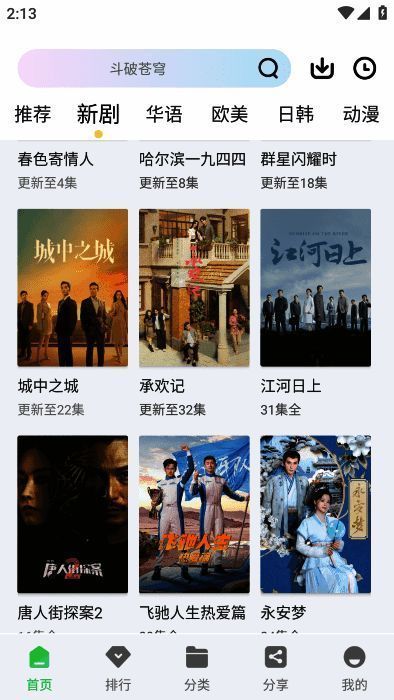Open the 日韩 tab
The height and width of the screenshot is (700, 394).
tap(295, 114)
